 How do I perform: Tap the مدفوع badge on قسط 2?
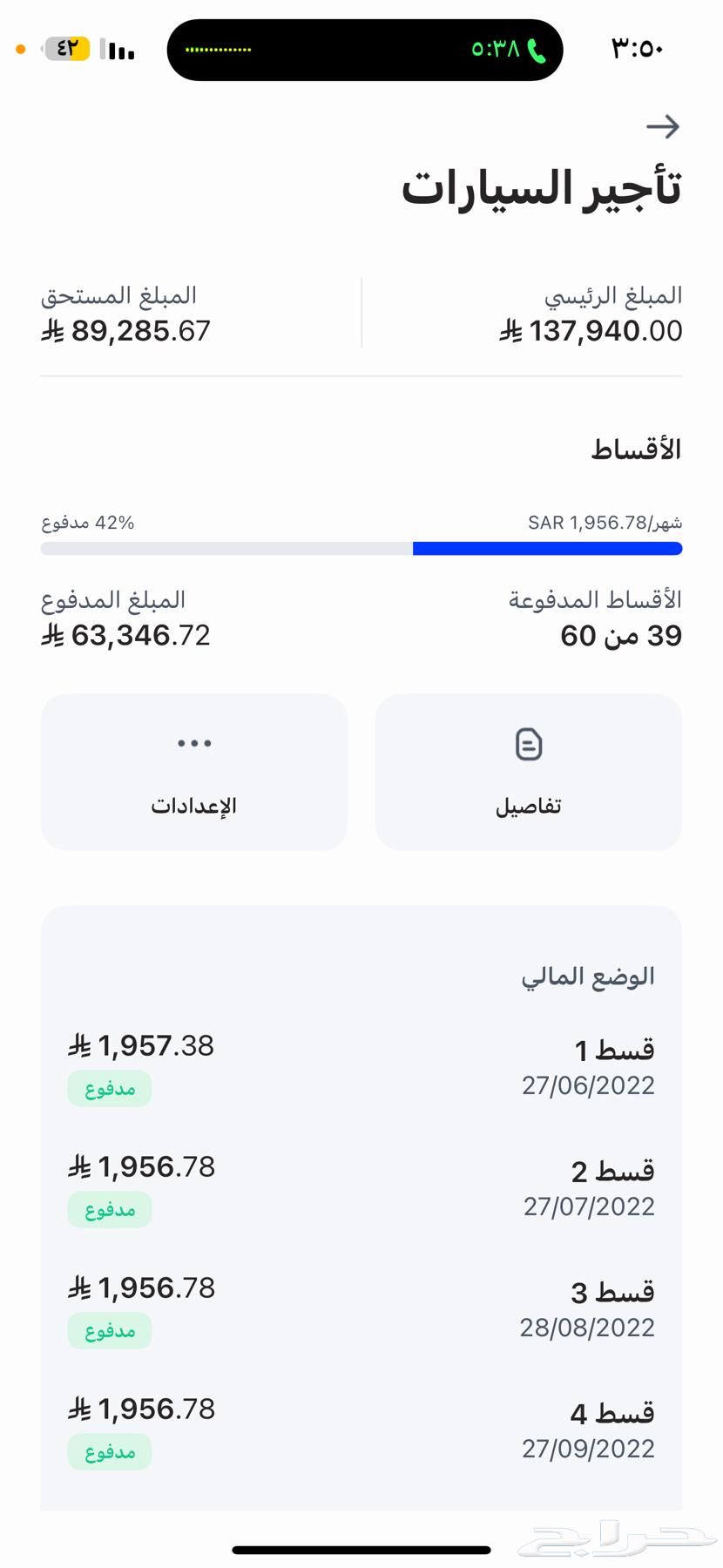point(110,1209)
